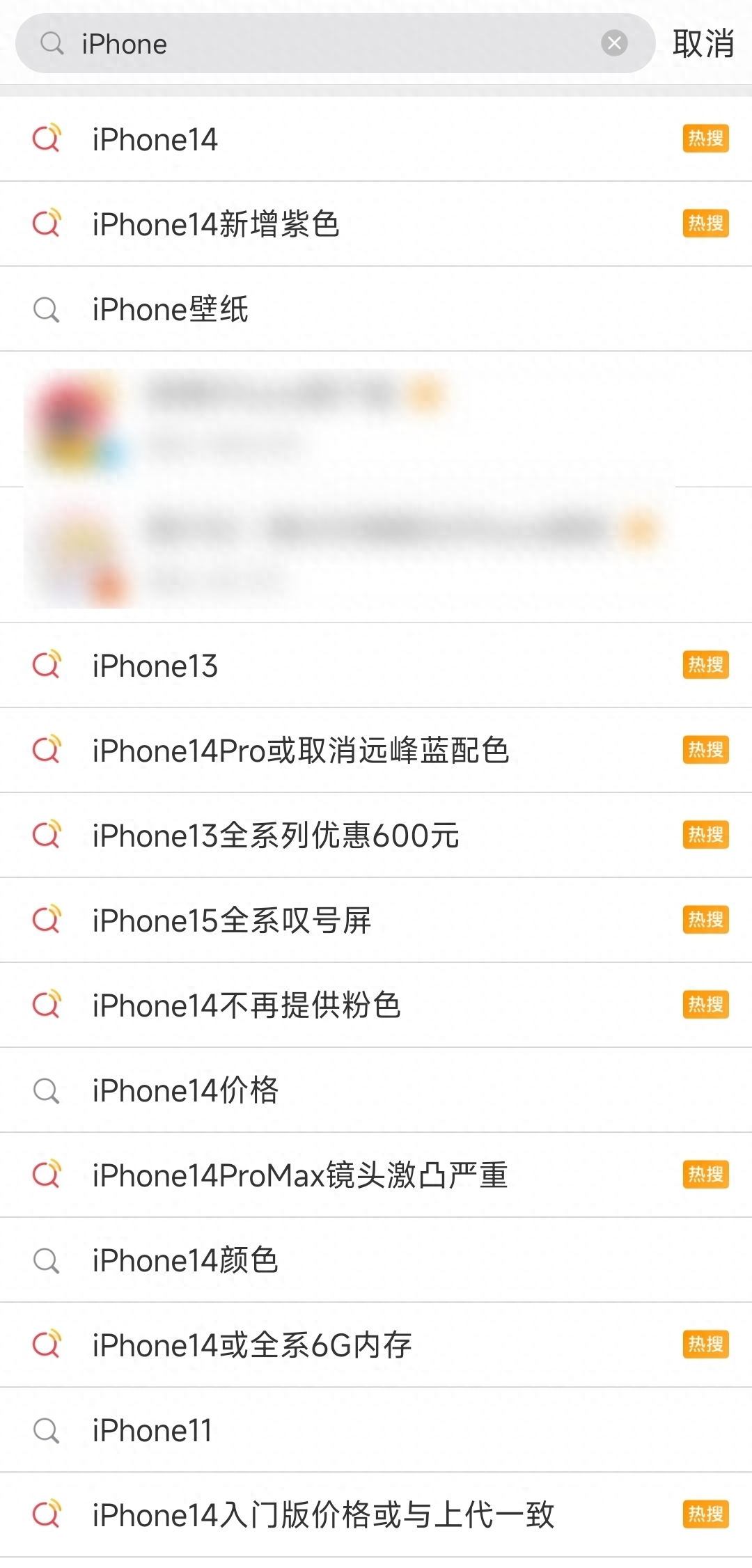Select the magnifier icon beside iPhone14价格

click(46, 1090)
